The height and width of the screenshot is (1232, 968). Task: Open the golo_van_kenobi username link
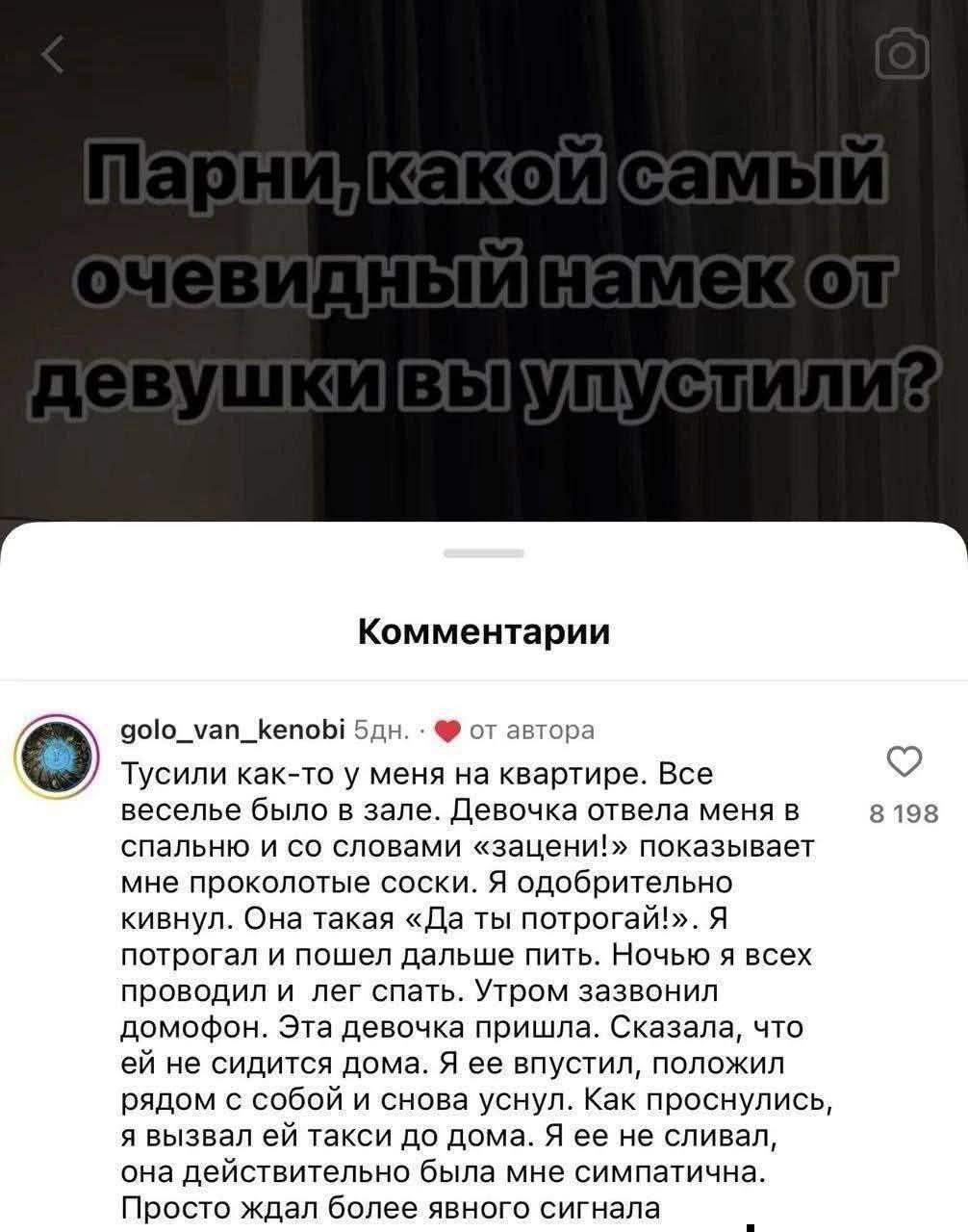click(235, 730)
